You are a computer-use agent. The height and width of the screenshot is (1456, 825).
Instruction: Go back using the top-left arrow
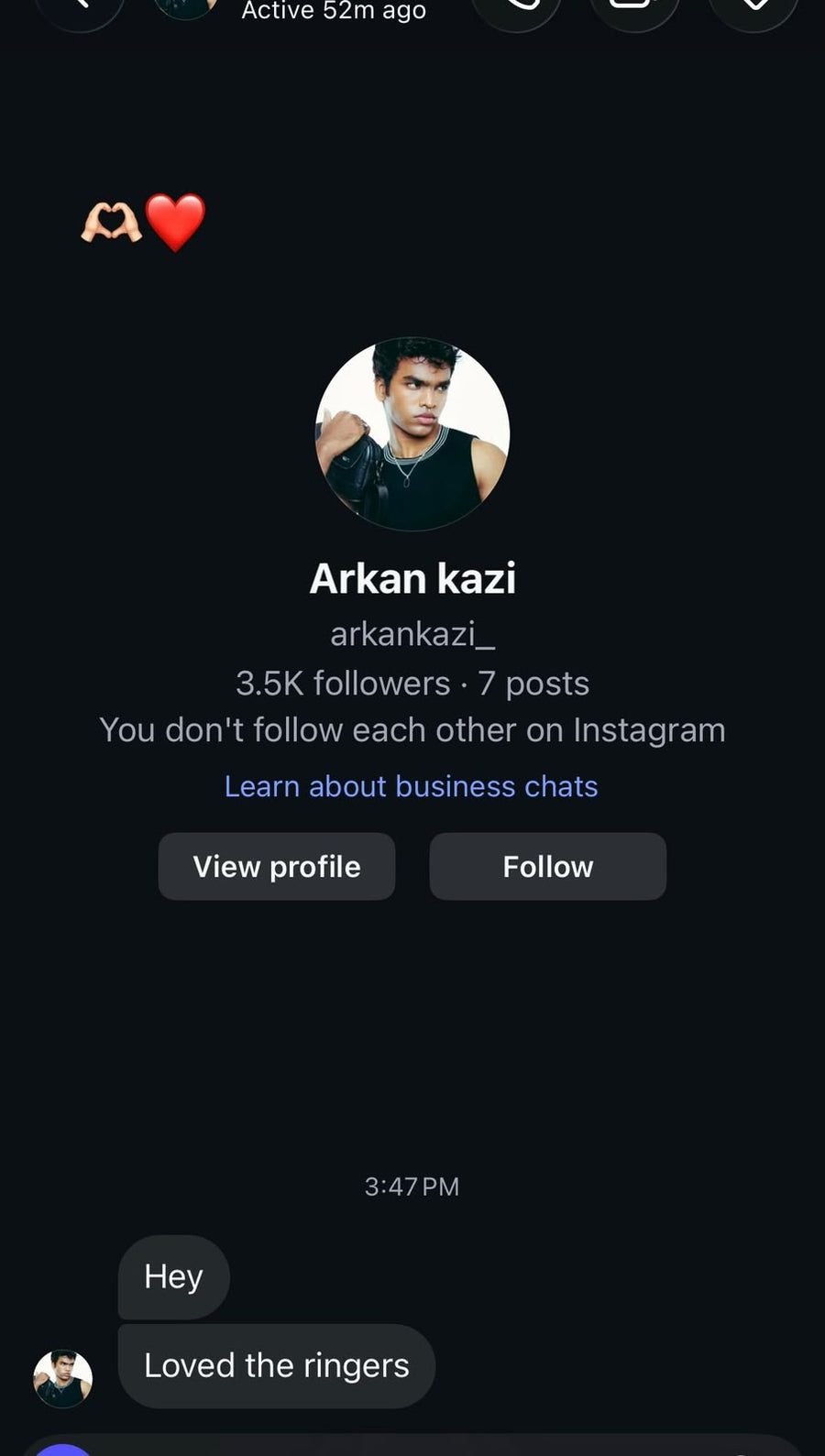81,9
